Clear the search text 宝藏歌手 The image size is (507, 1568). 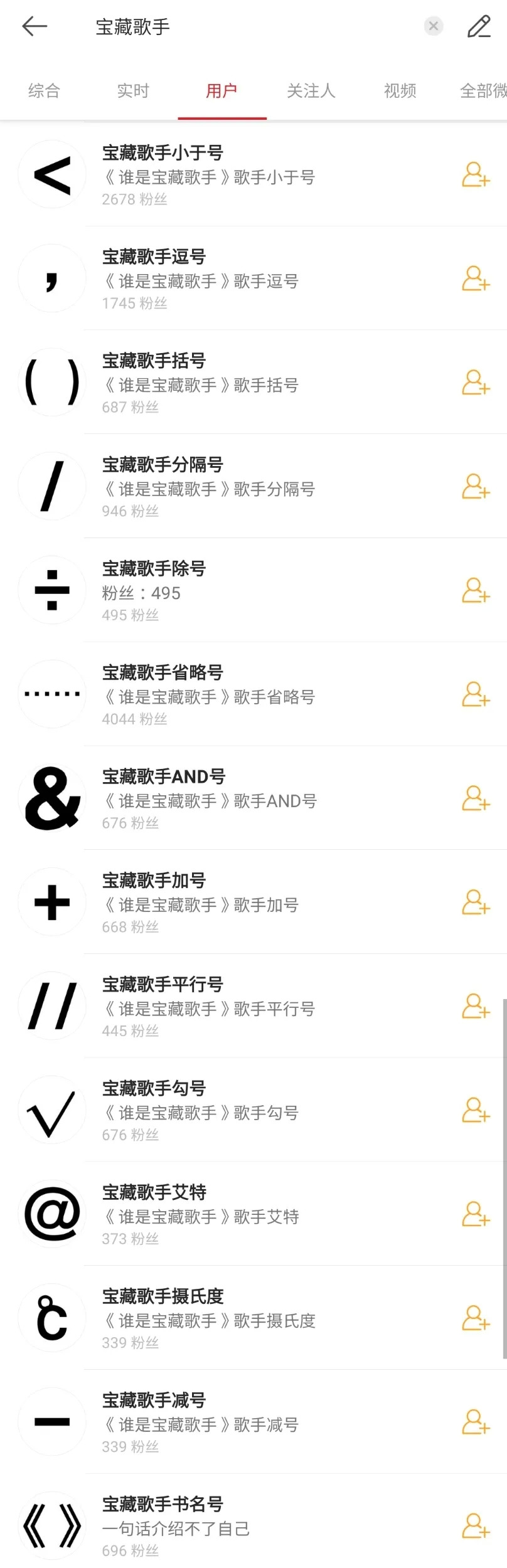click(433, 26)
